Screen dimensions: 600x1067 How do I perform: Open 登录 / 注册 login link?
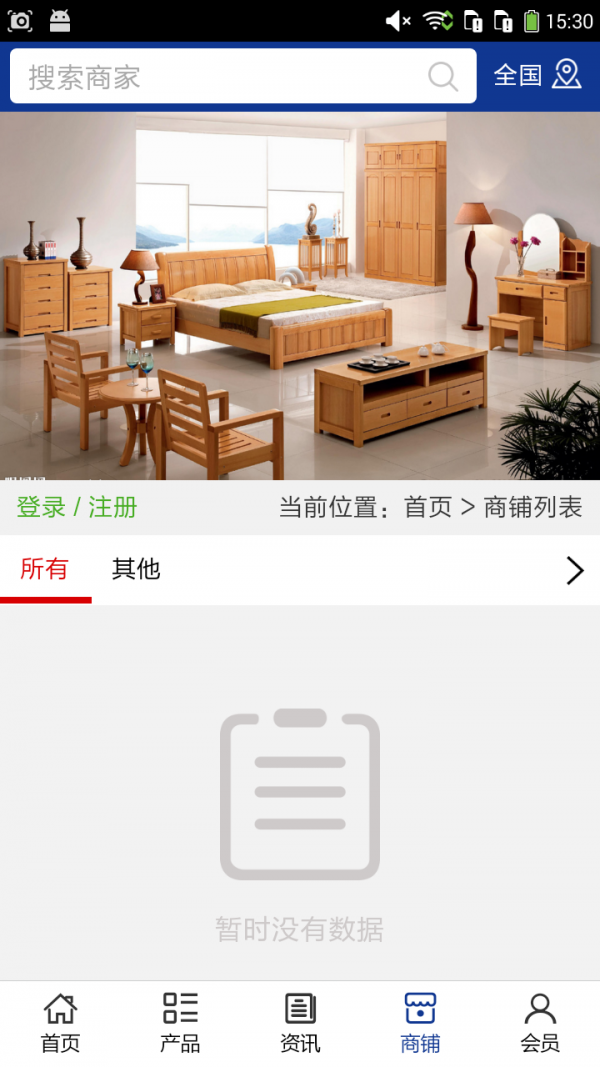pyautogui.click(x=77, y=507)
